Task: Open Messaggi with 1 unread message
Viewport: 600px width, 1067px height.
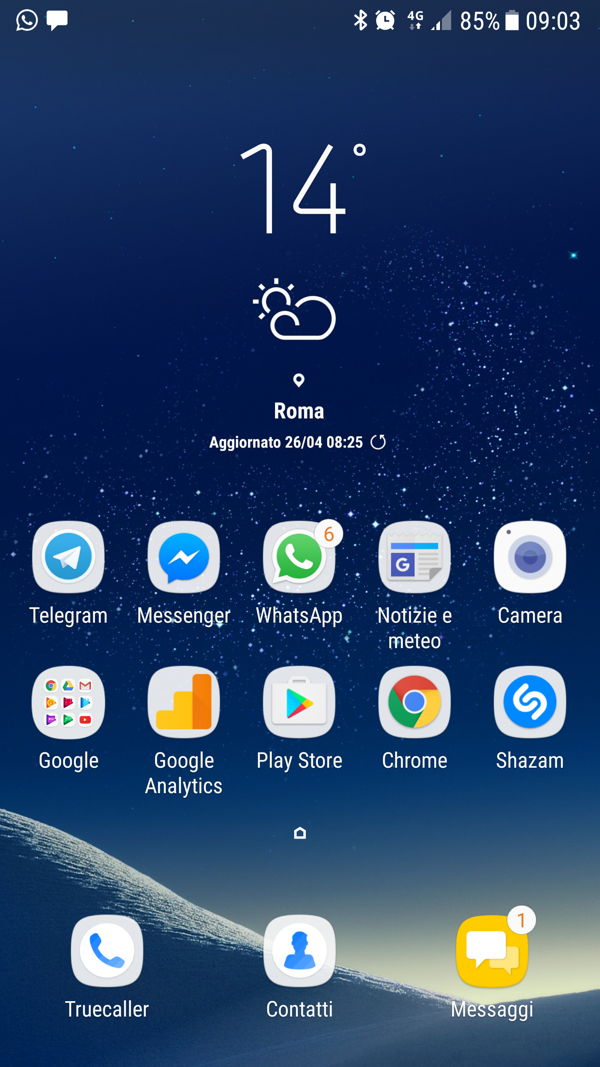Action: pyautogui.click(x=491, y=952)
